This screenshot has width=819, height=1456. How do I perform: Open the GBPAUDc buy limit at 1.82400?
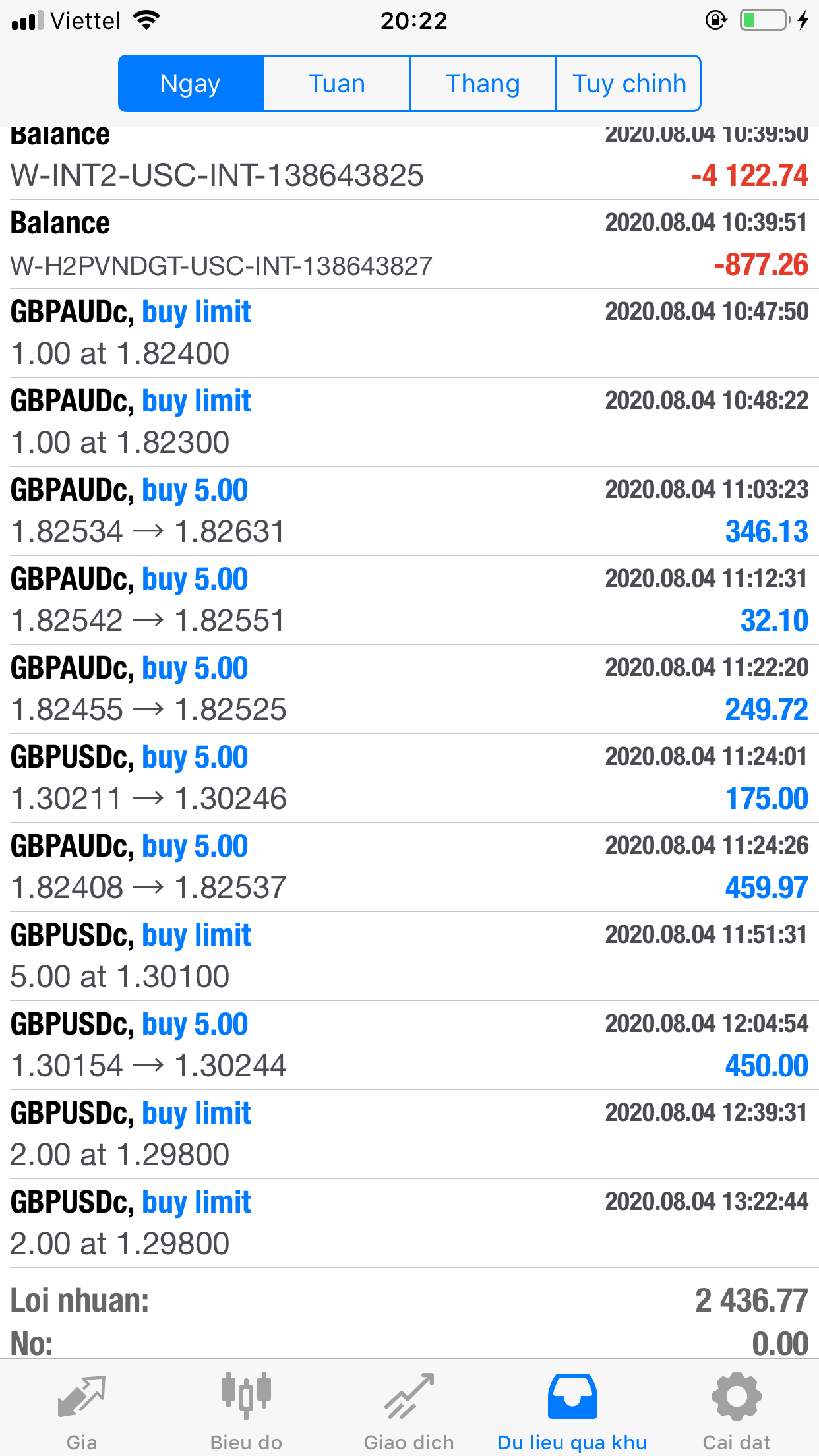coord(409,333)
